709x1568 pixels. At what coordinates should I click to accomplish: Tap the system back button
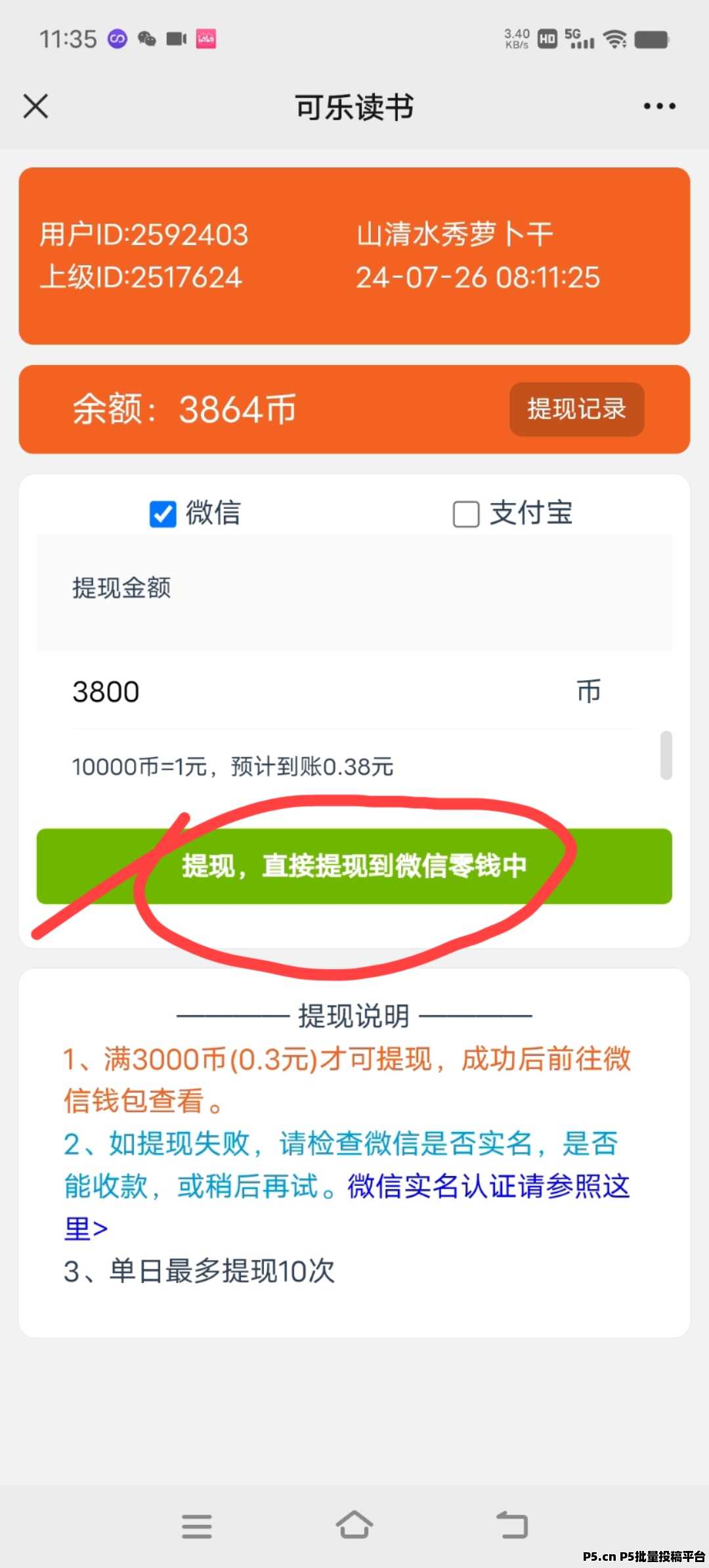pyautogui.click(x=512, y=1525)
